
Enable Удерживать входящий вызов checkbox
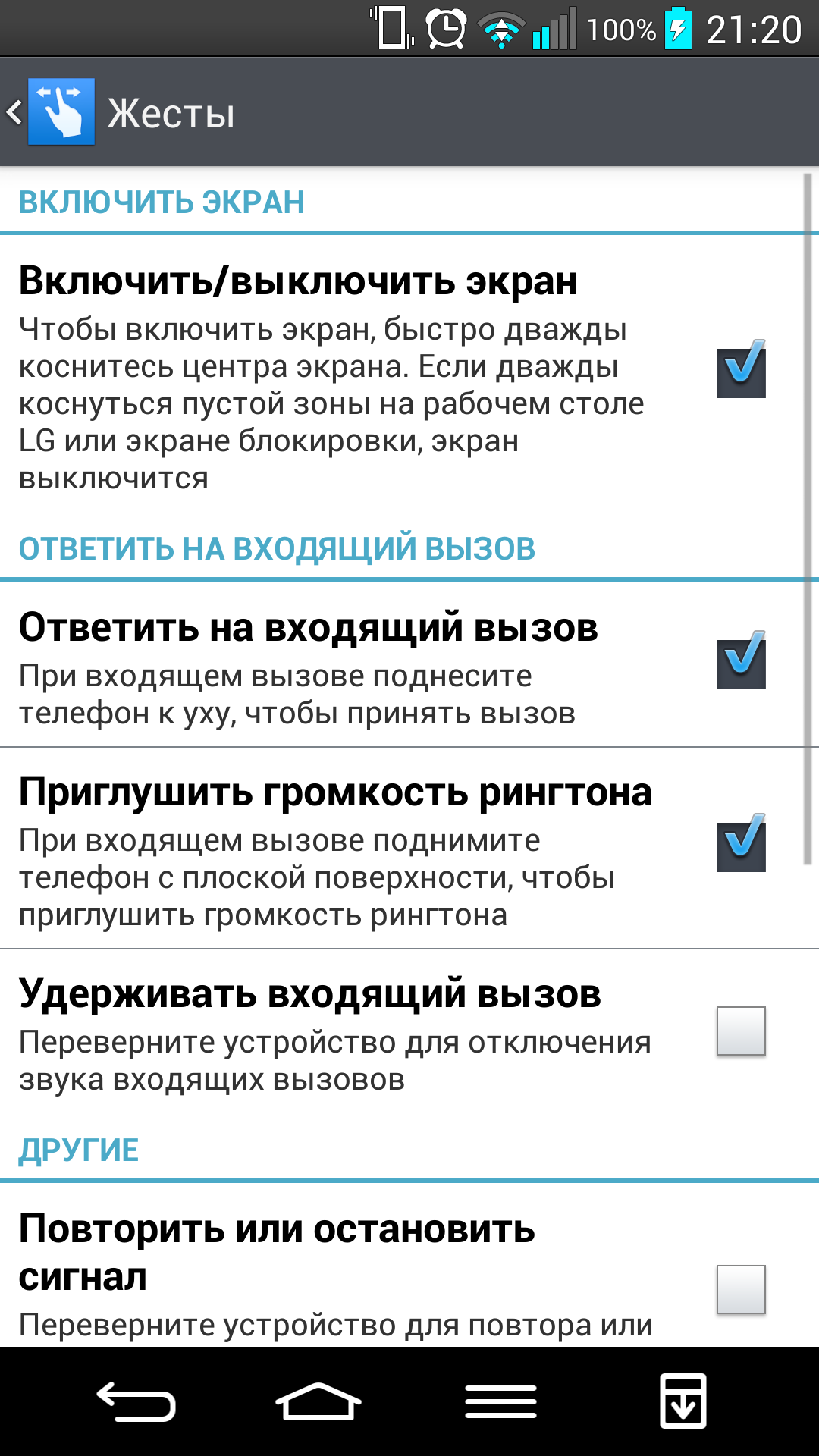coord(741,1031)
